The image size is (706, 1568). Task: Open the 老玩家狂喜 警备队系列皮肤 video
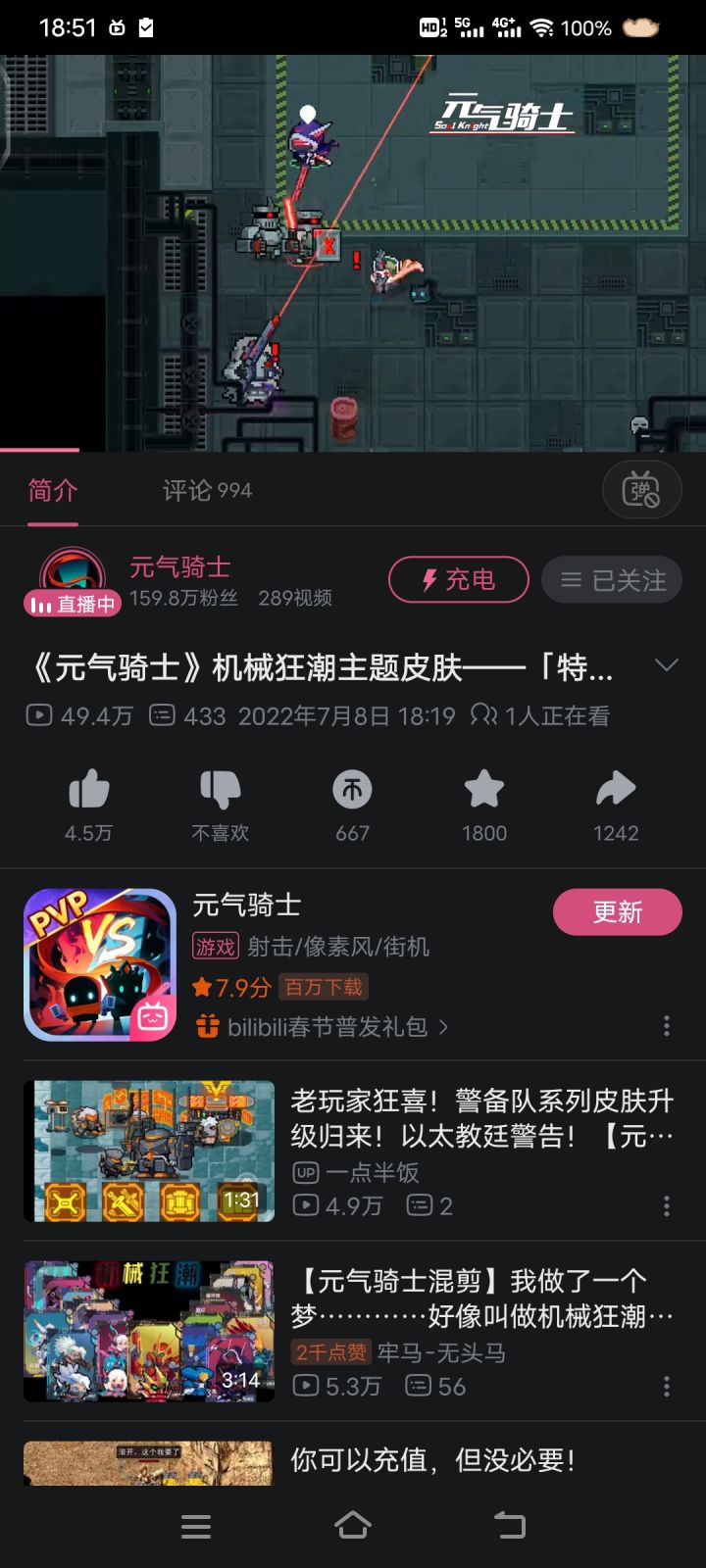click(x=480, y=1117)
